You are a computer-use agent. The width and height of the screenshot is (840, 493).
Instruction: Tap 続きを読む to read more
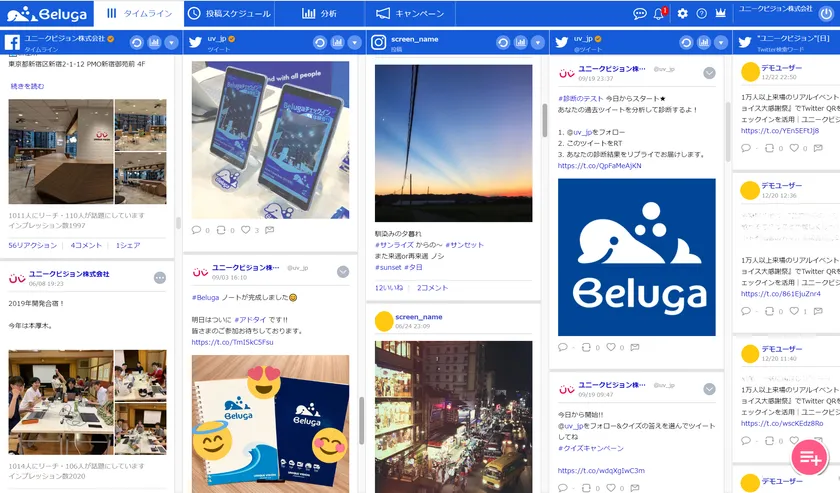(27, 86)
